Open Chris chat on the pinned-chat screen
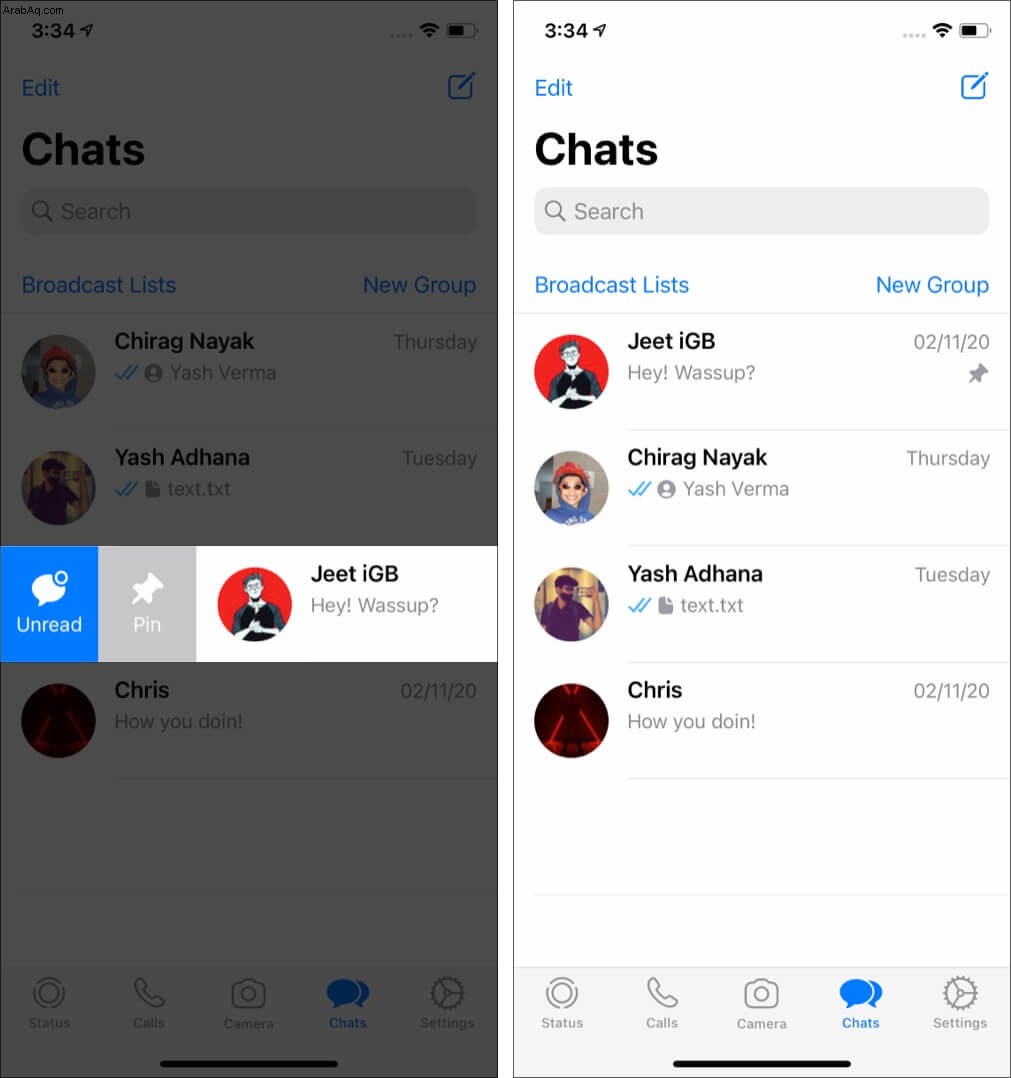Image resolution: width=1011 pixels, height=1078 pixels. (x=760, y=719)
